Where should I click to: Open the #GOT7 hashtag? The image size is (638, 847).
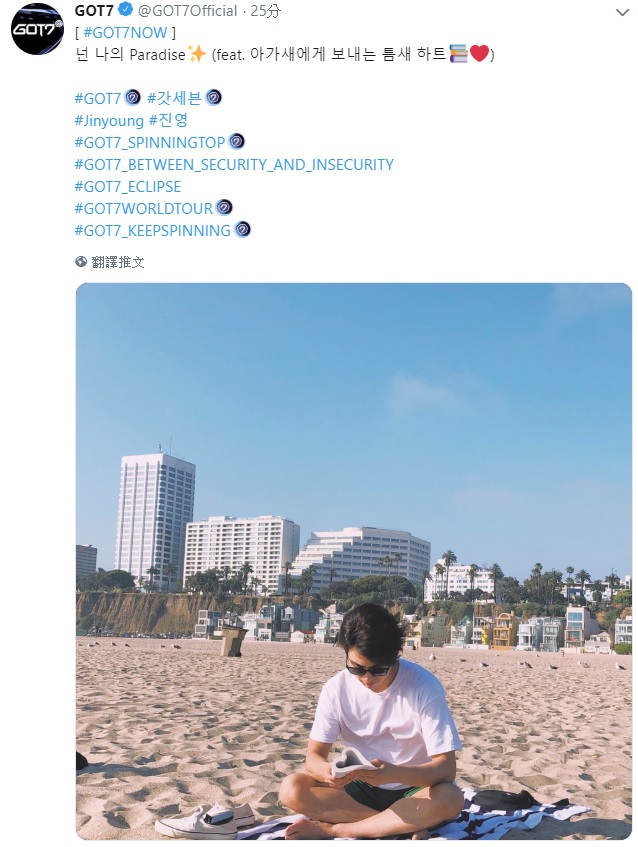tap(98, 99)
